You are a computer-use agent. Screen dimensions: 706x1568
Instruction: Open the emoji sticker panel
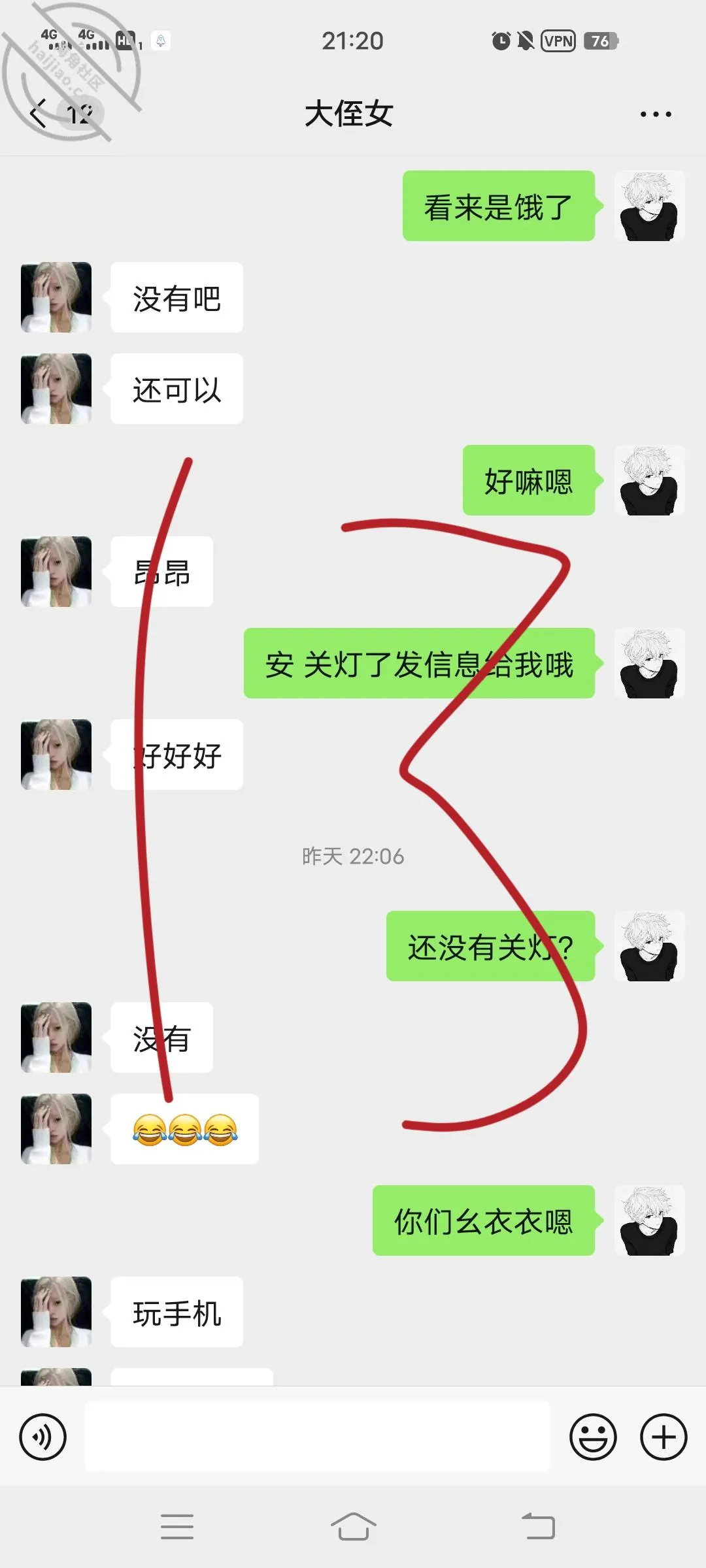coord(593,1437)
